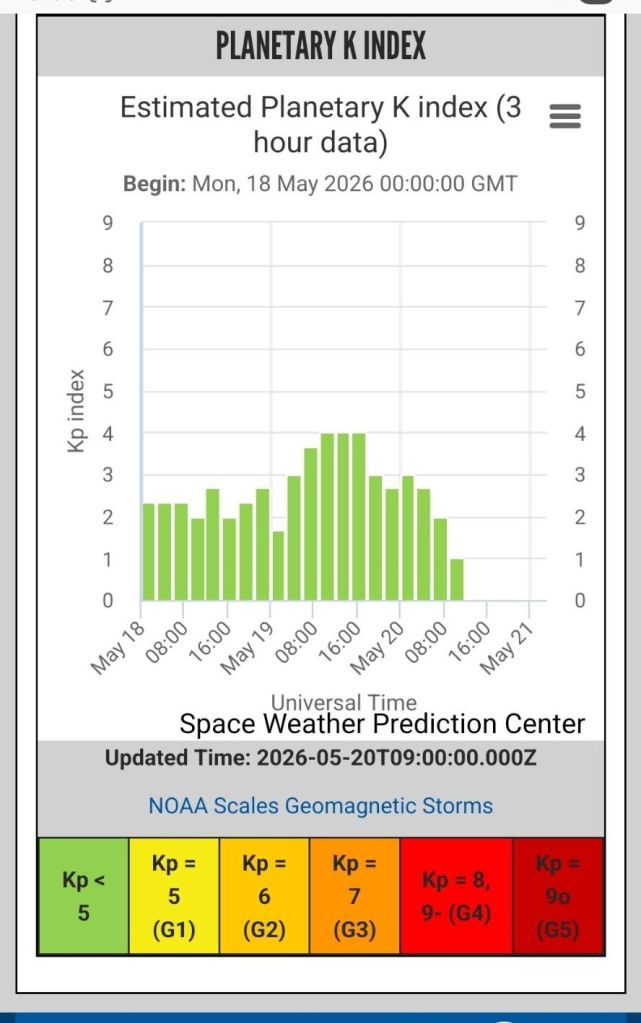Screen dimensions: 641x1023
Task: Open NOAA Scales Geomagnetic Storms link
Action: [320, 806]
